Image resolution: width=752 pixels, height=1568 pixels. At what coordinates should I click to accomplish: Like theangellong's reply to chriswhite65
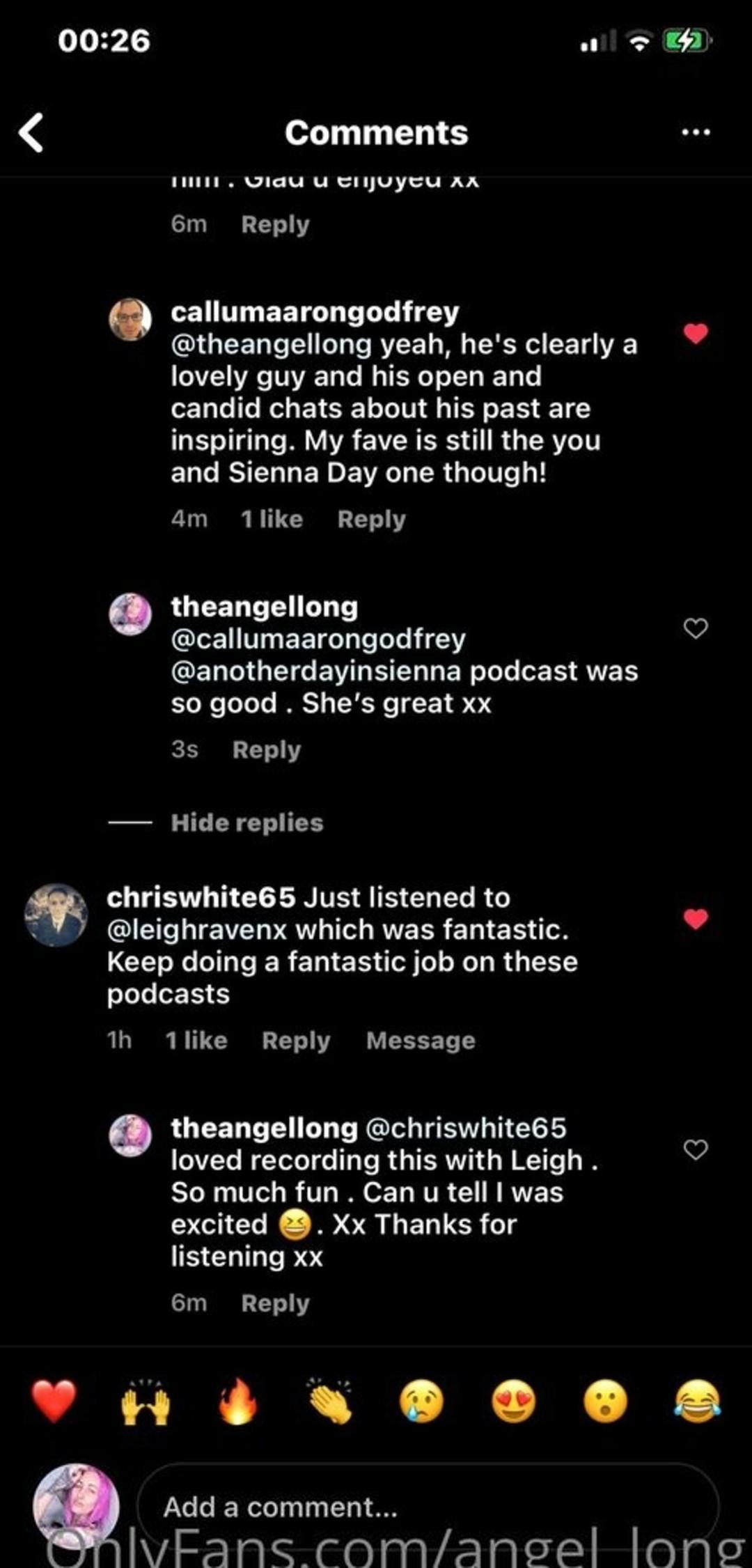(x=695, y=1149)
